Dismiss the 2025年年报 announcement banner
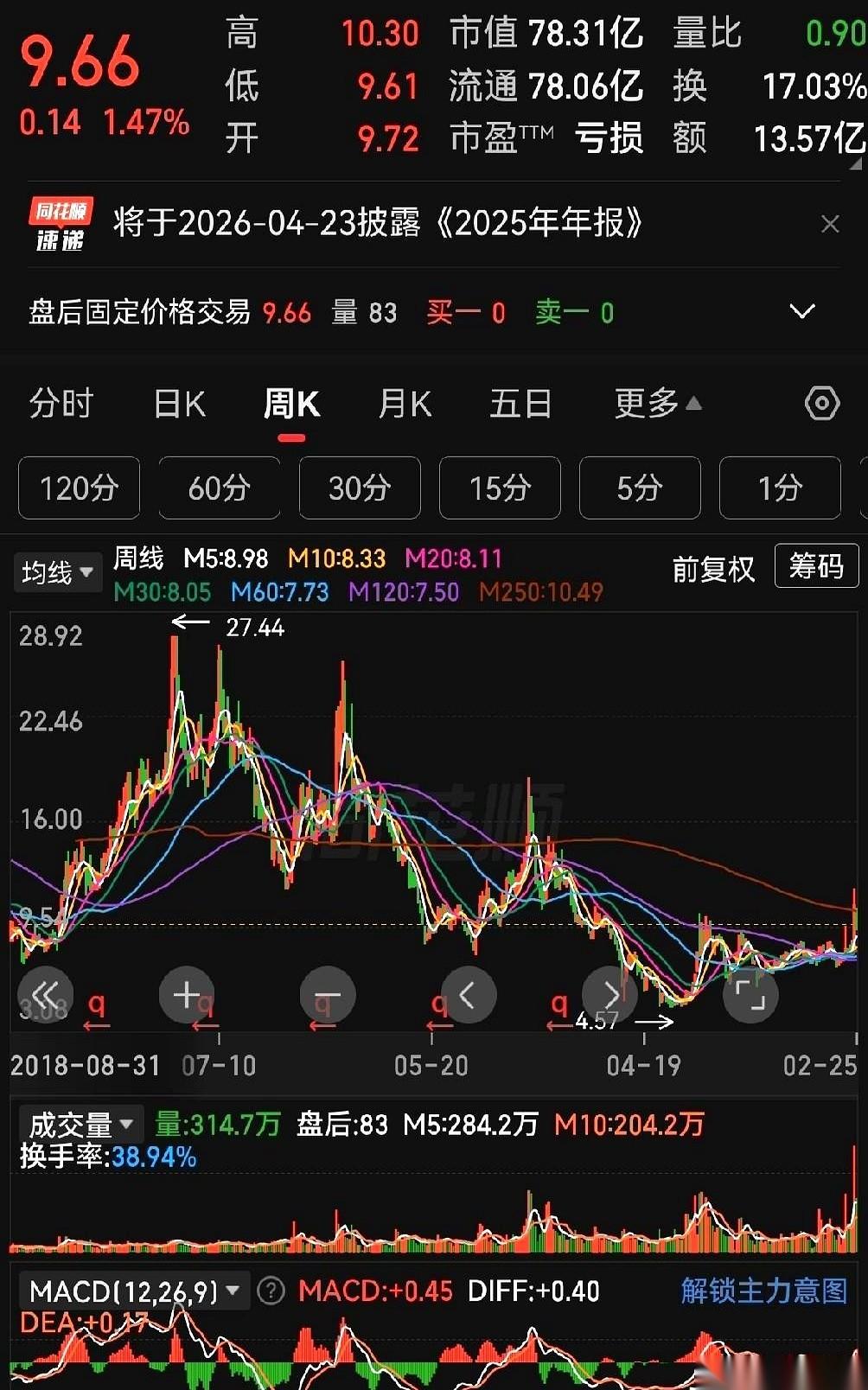Viewport: 868px width, 1390px height. 830,224
